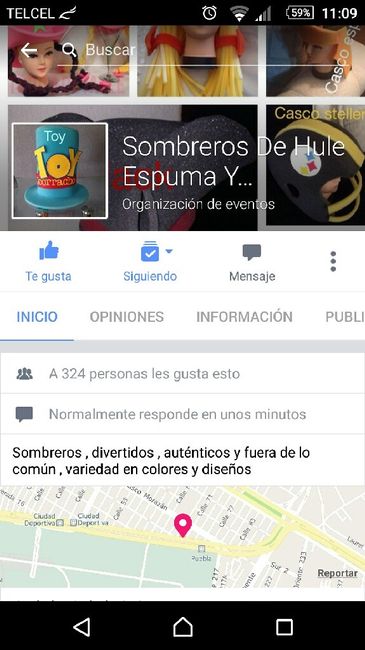Switch to the Opiniones tab
365x650 pixels.
(127, 317)
